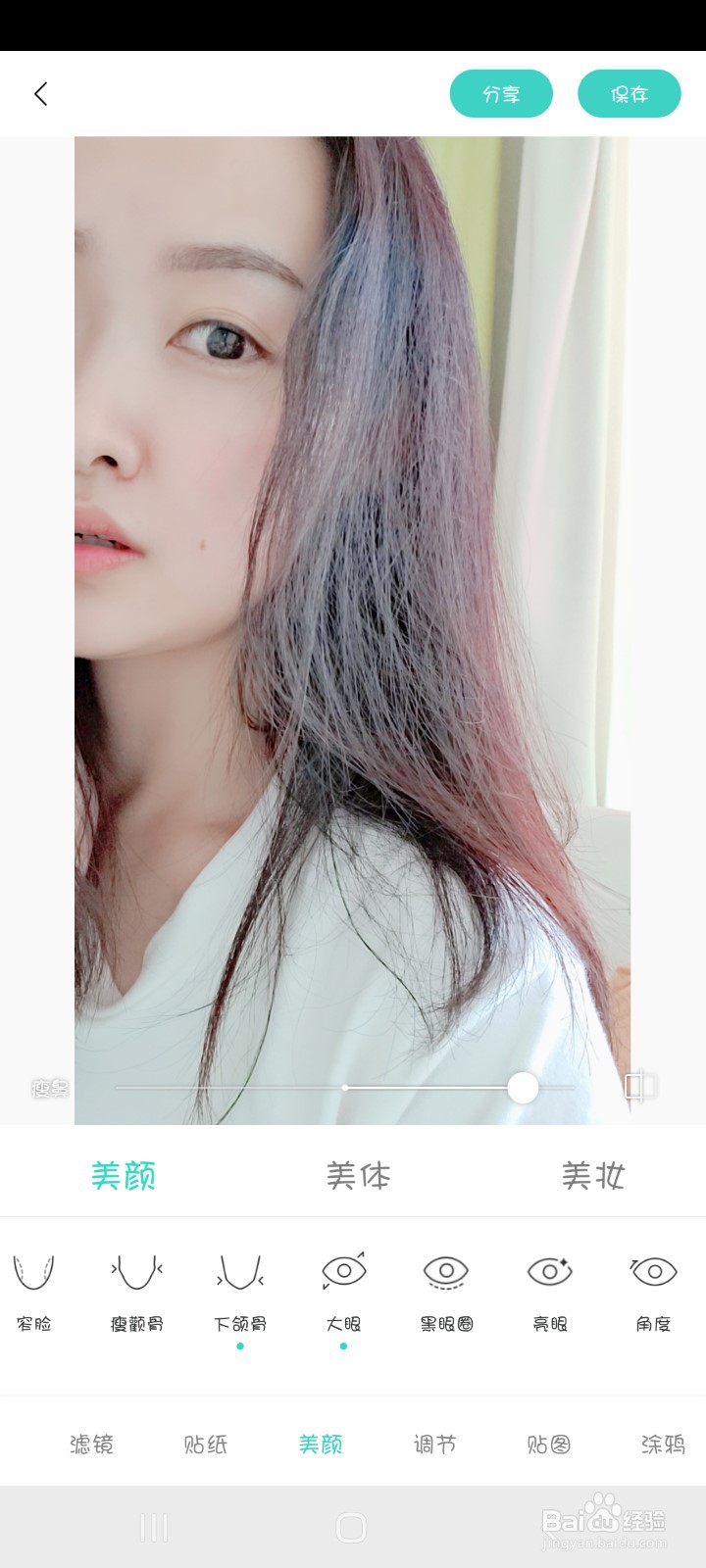Go back using the top-left arrow
This screenshot has width=706, height=1568.
[x=40, y=94]
